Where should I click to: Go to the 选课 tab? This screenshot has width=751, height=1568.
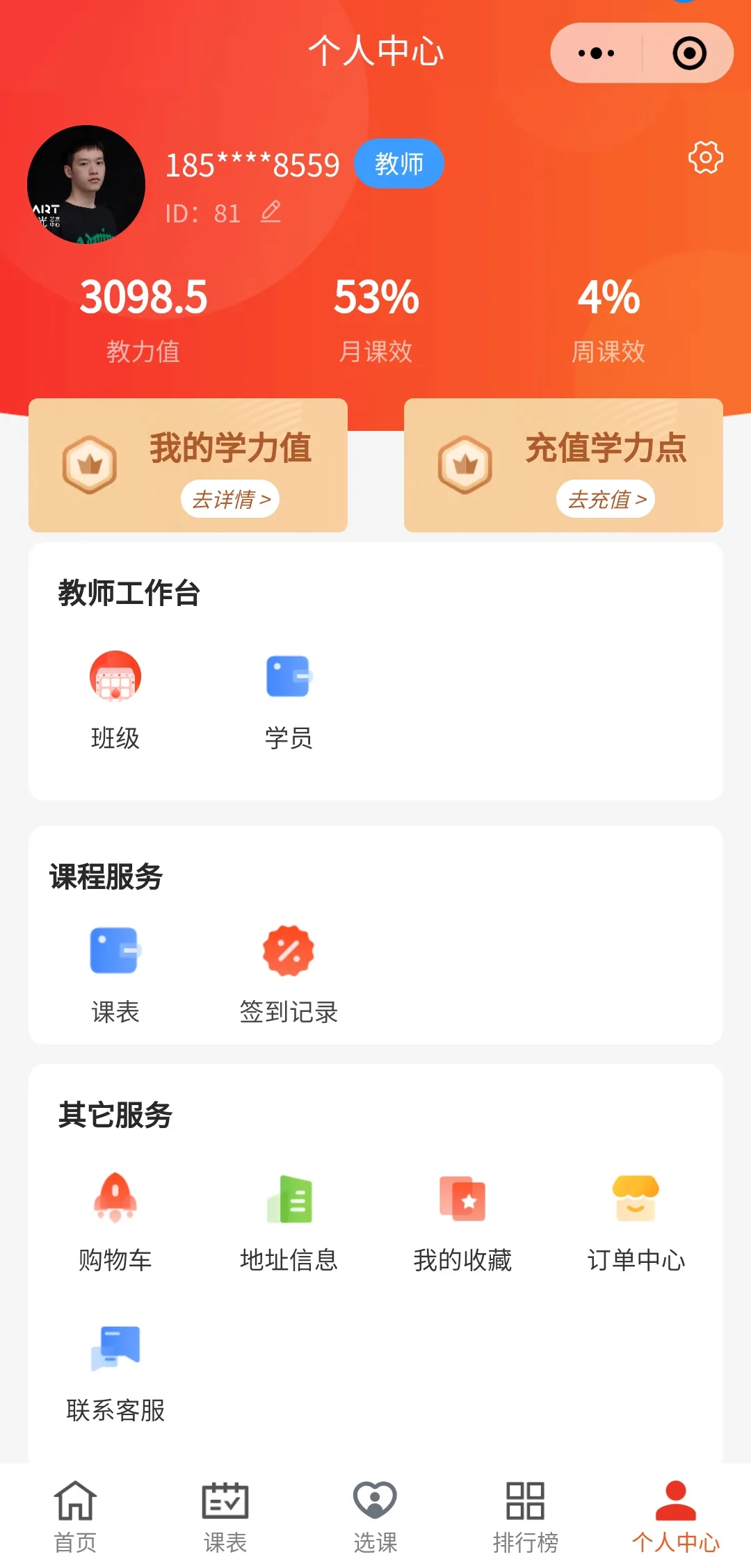(375, 1516)
